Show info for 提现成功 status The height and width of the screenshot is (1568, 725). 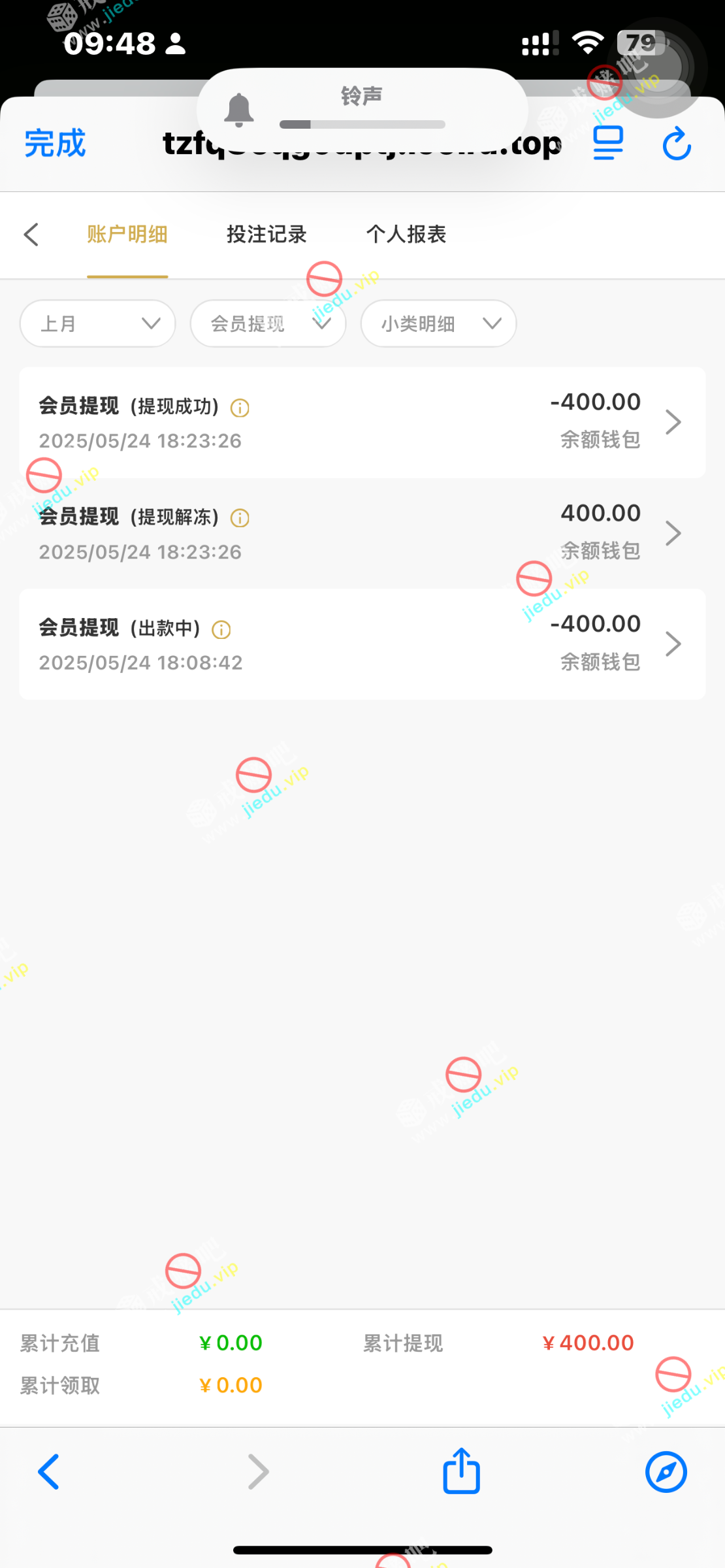[x=240, y=408]
